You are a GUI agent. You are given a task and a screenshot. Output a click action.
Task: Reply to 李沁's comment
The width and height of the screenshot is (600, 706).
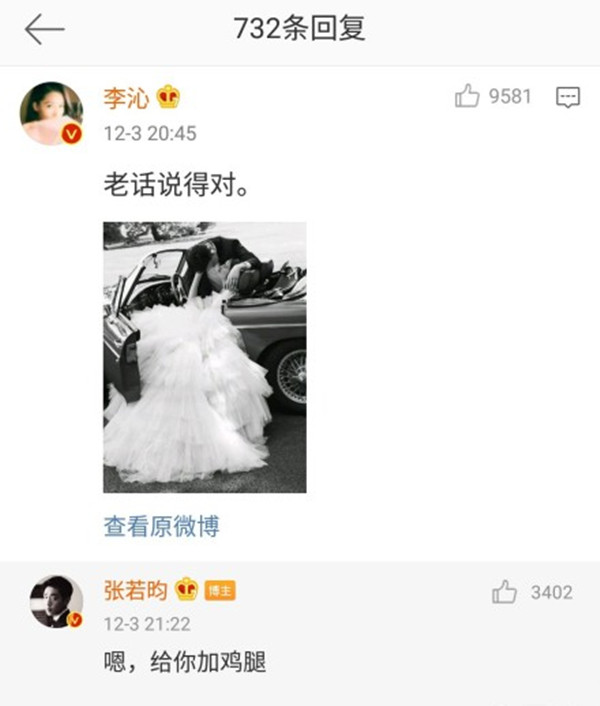568,97
